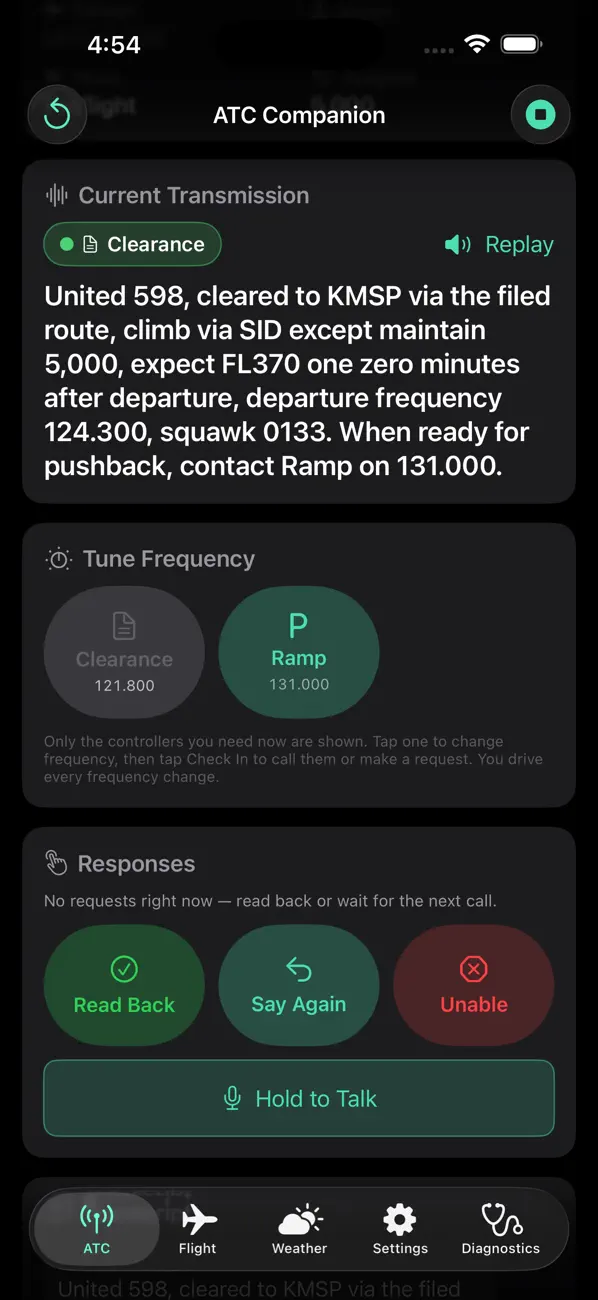598x1300 pixels.
Task: Select the Say Again response
Action: [x=299, y=986]
